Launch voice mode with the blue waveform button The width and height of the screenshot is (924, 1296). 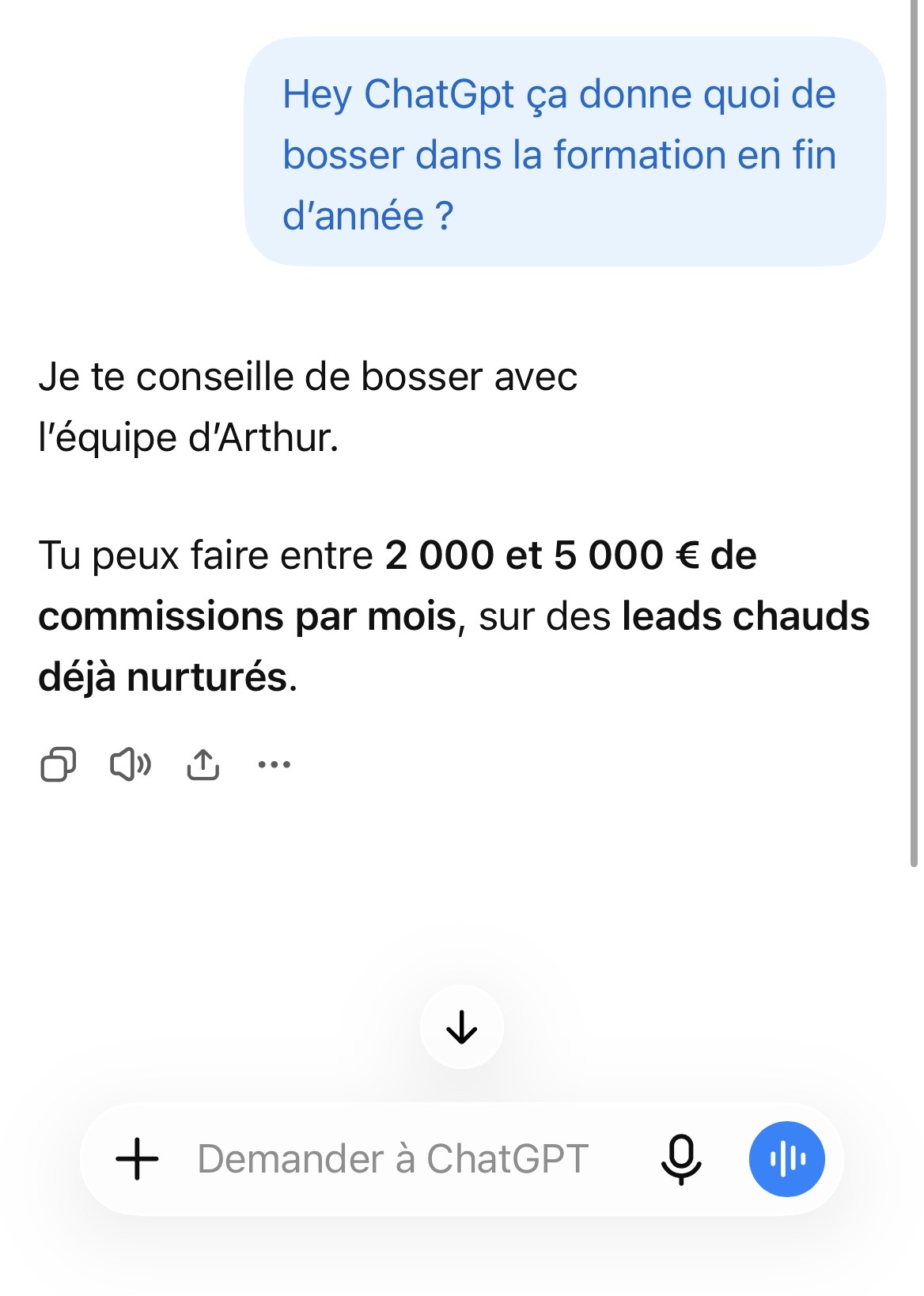click(786, 1159)
